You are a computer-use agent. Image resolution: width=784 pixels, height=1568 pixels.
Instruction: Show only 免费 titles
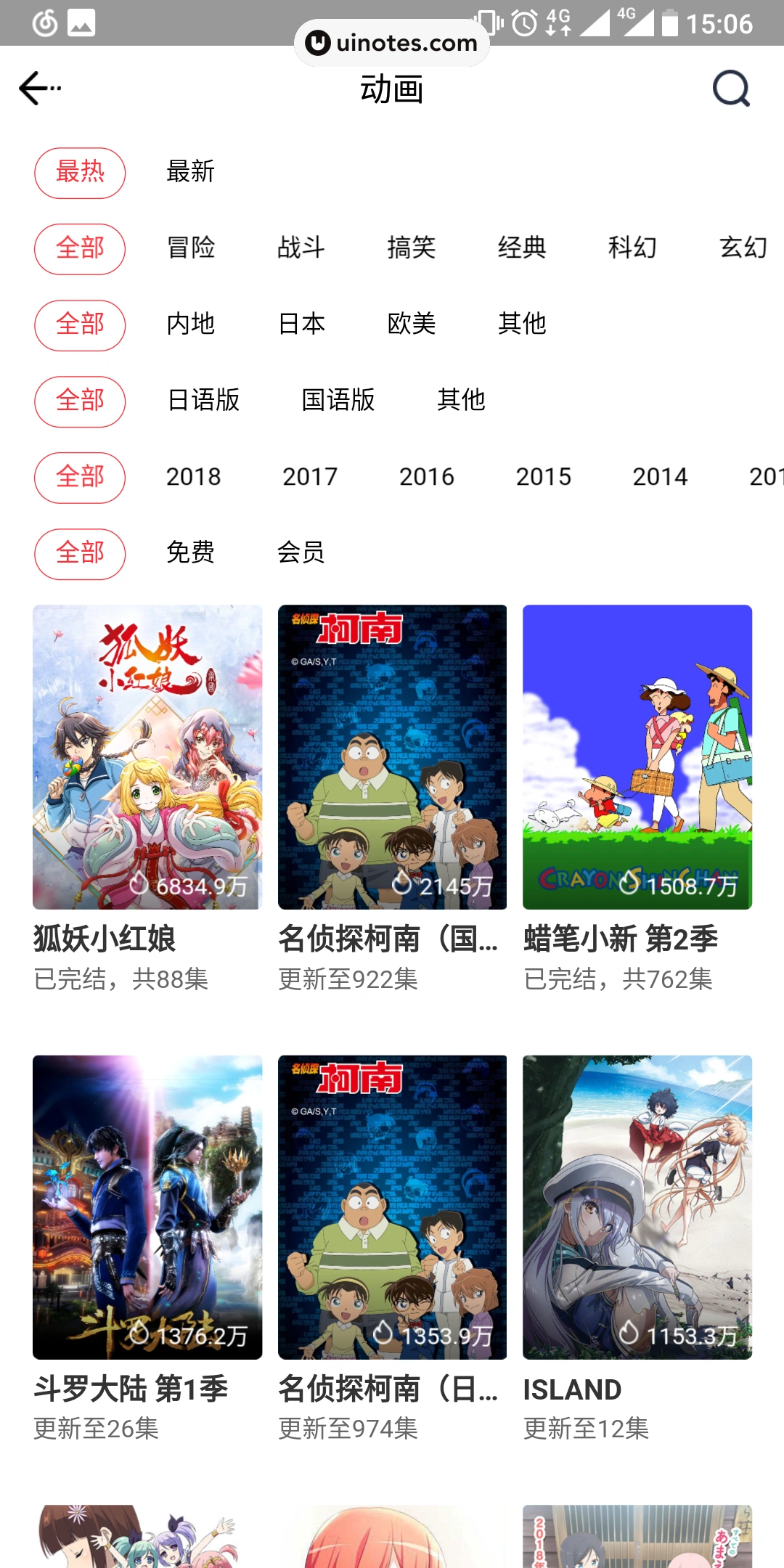[190, 553]
